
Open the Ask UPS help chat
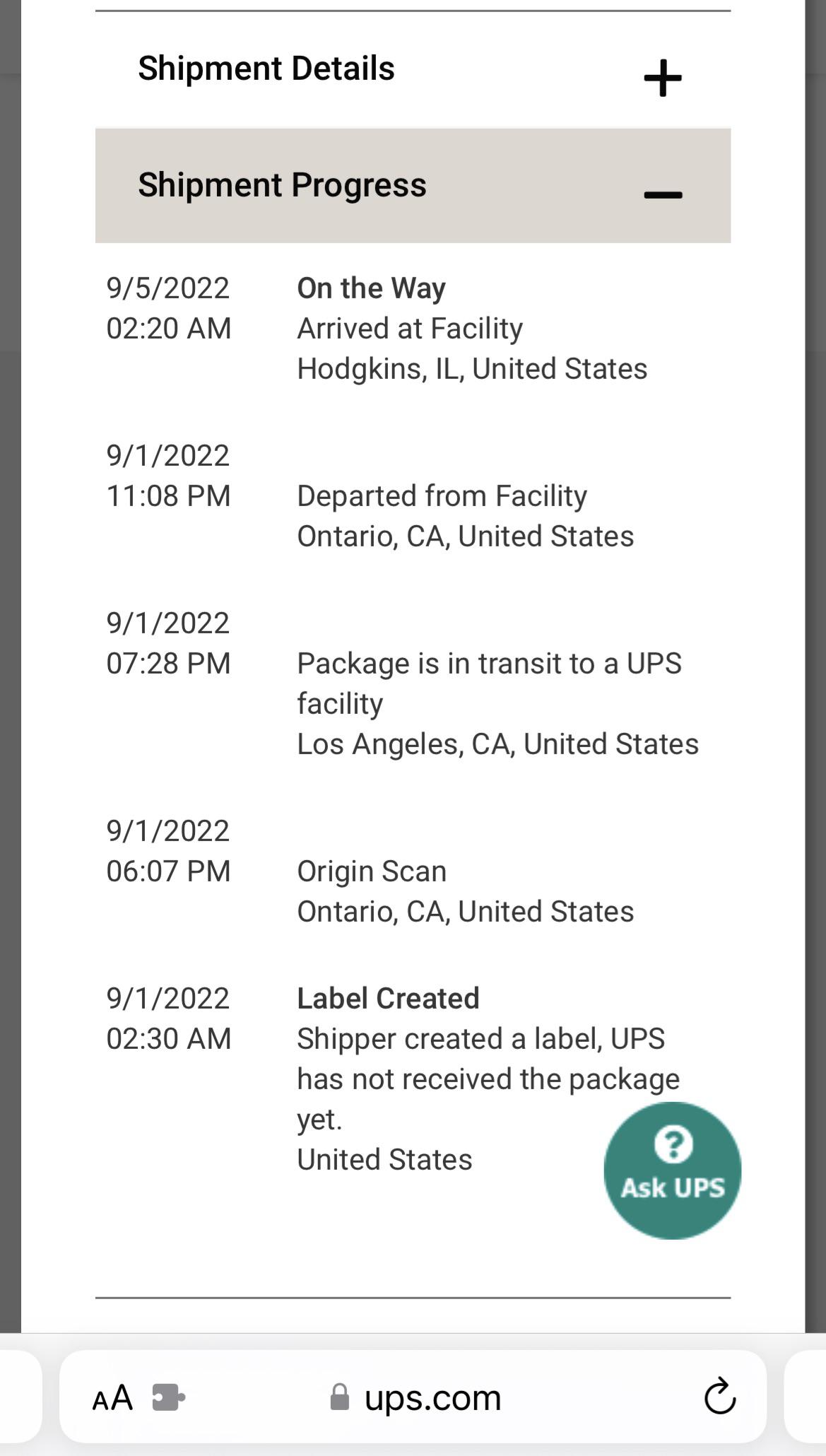pyautogui.click(x=672, y=1170)
